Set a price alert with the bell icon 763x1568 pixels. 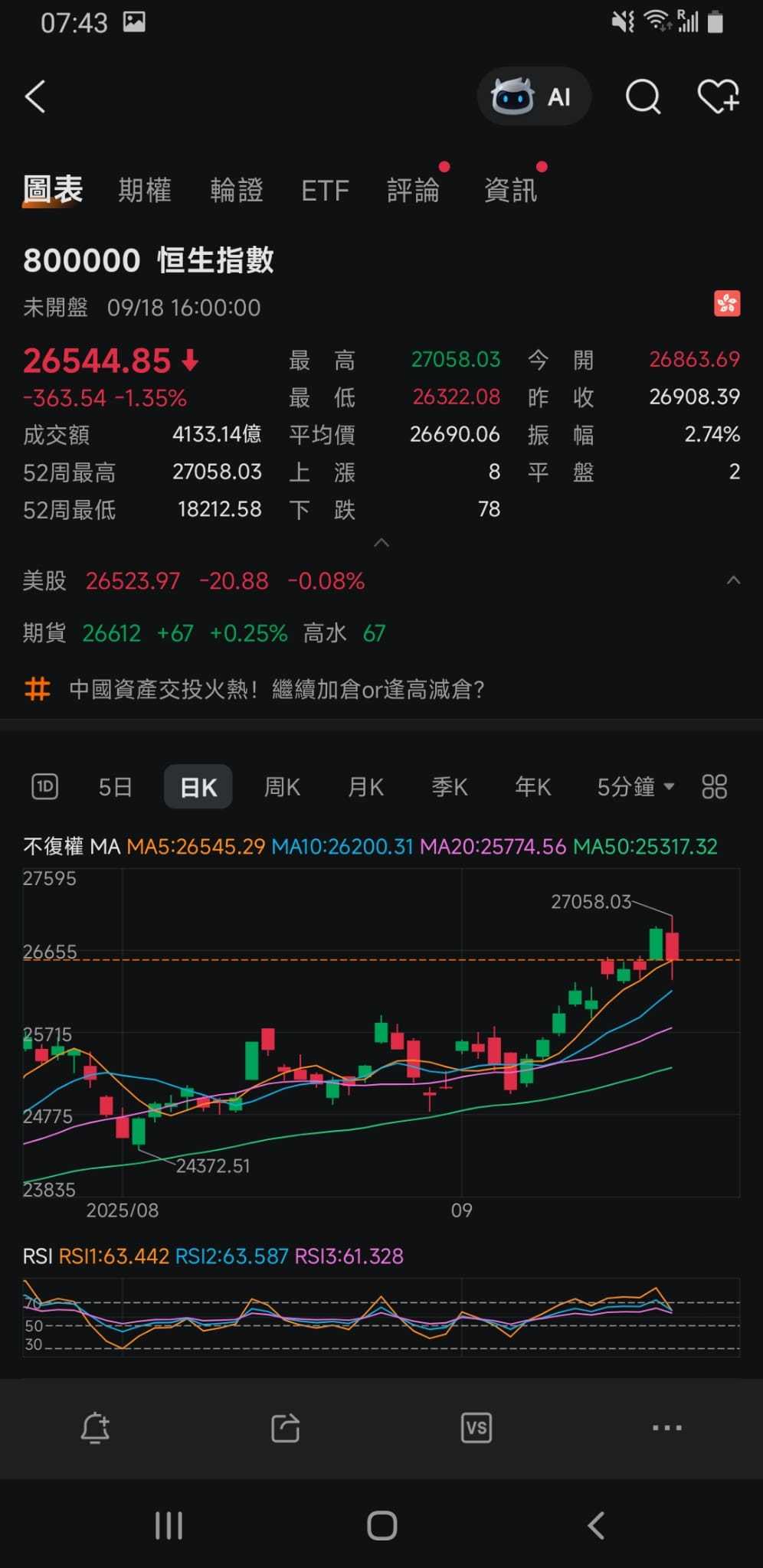point(95,1428)
